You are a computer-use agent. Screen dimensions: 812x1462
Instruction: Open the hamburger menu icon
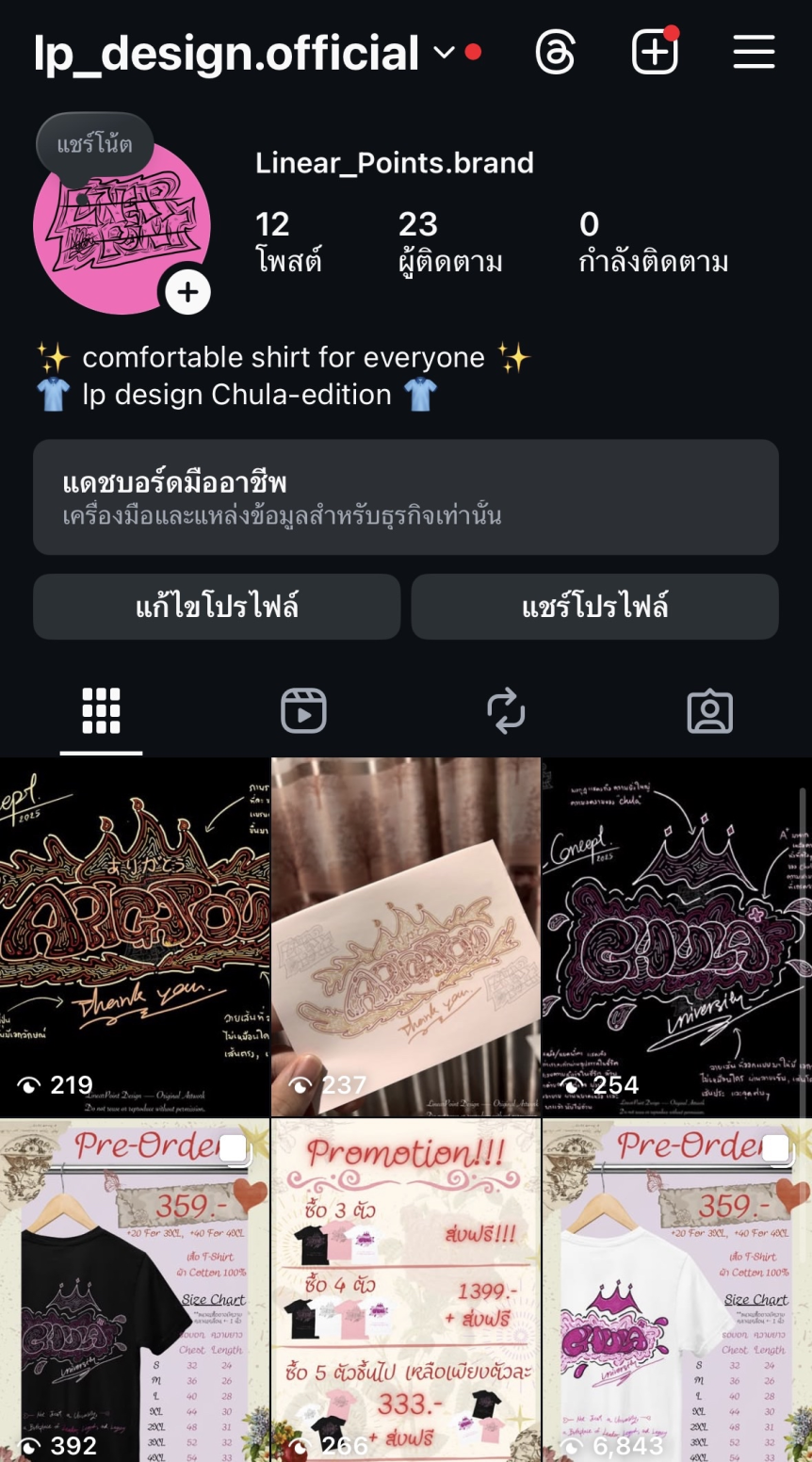pyautogui.click(x=753, y=53)
